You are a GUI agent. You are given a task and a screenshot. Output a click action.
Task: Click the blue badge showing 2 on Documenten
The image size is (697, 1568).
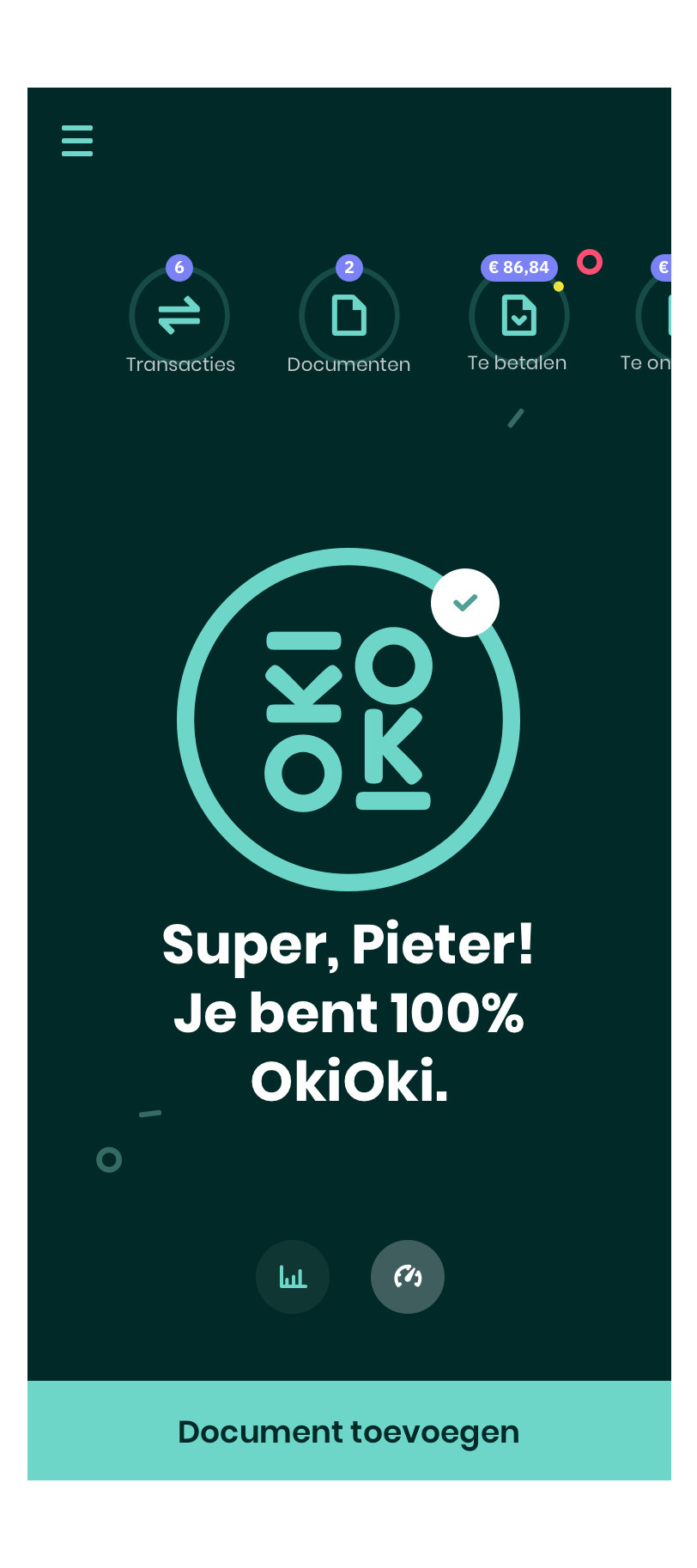[347, 267]
